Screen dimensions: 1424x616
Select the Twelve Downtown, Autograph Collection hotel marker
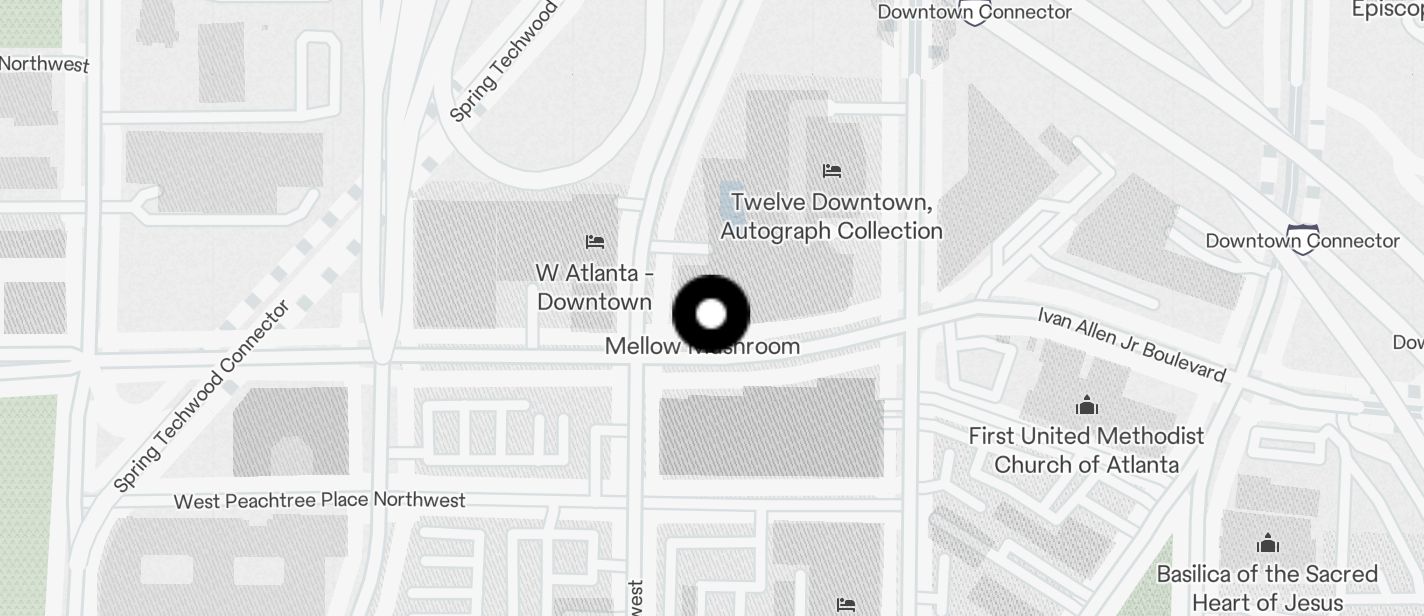pyautogui.click(x=831, y=171)
